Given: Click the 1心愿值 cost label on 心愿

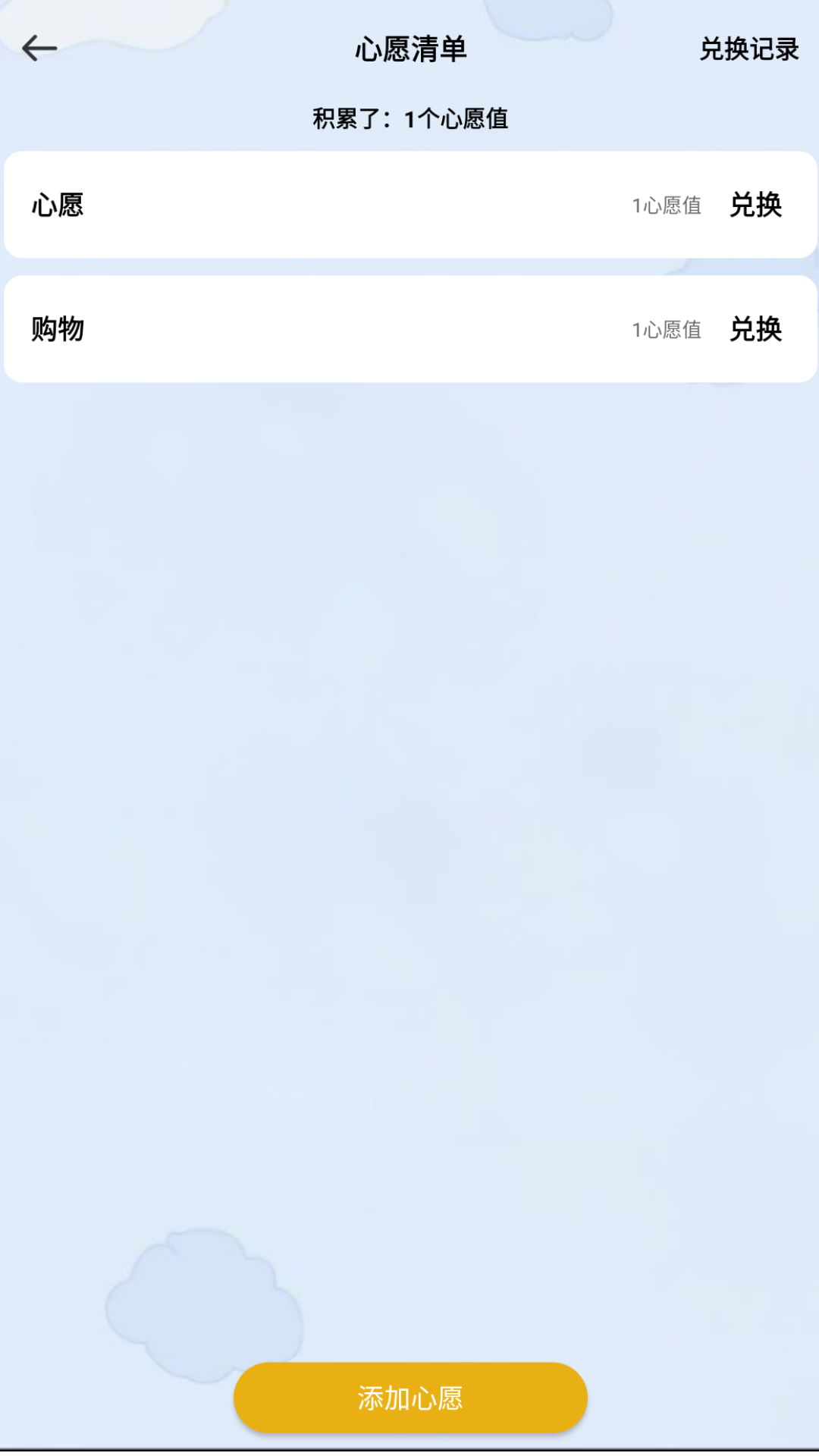Looking at the screenshot, I should click(667, 206).
